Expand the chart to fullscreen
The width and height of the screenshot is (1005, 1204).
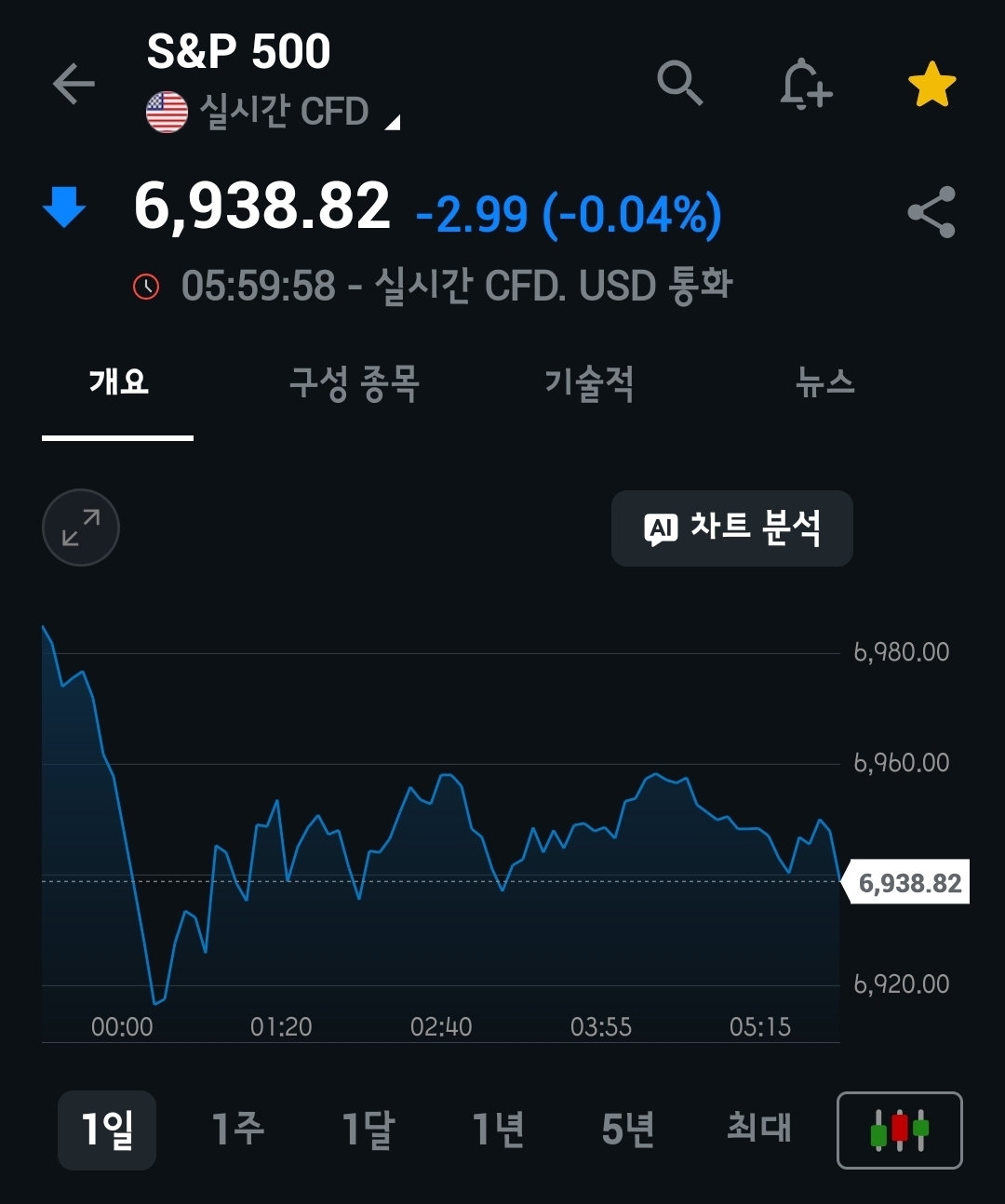point(81,528)
